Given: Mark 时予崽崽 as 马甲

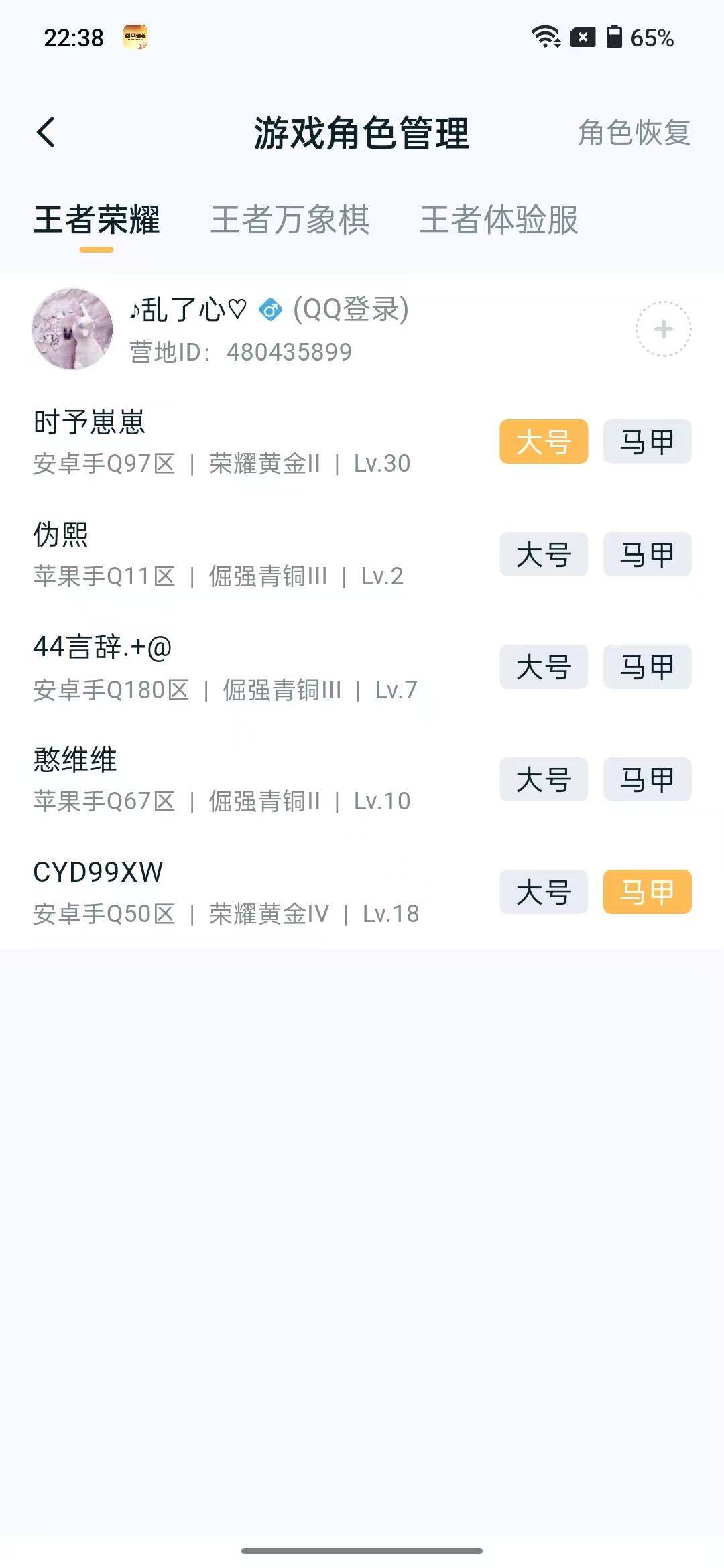Looking at the screenshot, I should tap(648, 442).
